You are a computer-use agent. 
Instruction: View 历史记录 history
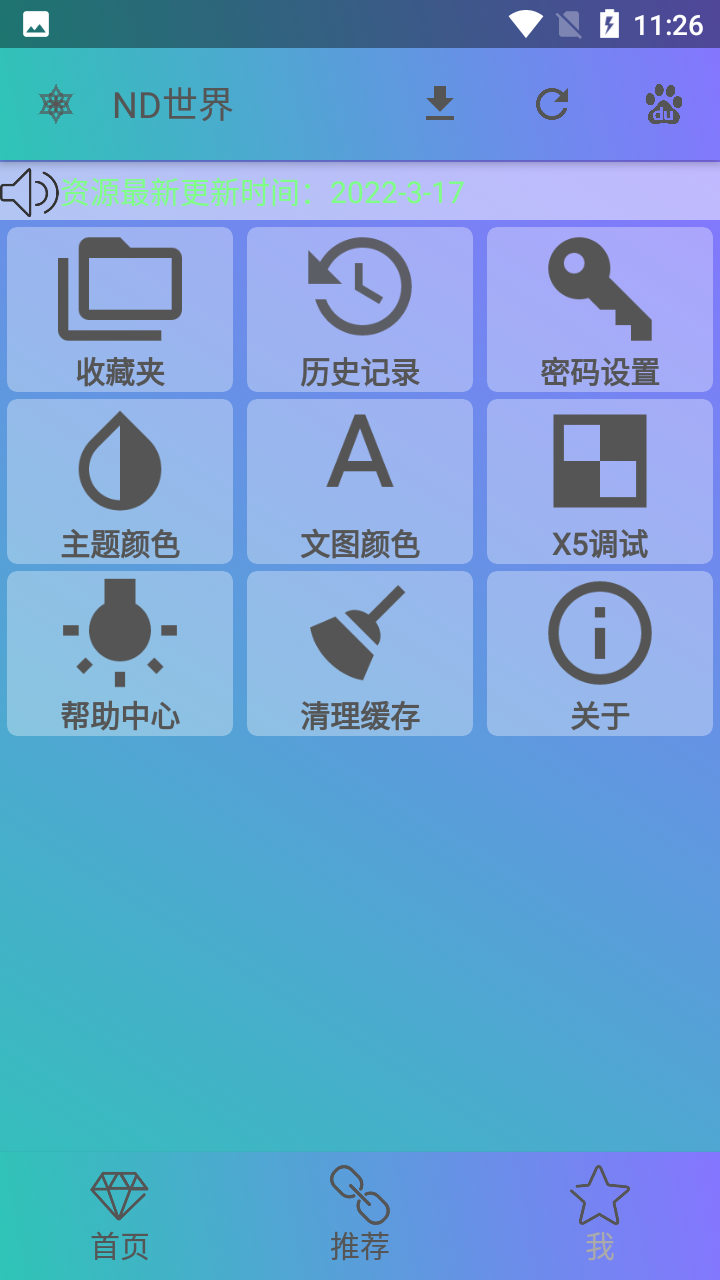pyautogui.click(x=360, y=310)
